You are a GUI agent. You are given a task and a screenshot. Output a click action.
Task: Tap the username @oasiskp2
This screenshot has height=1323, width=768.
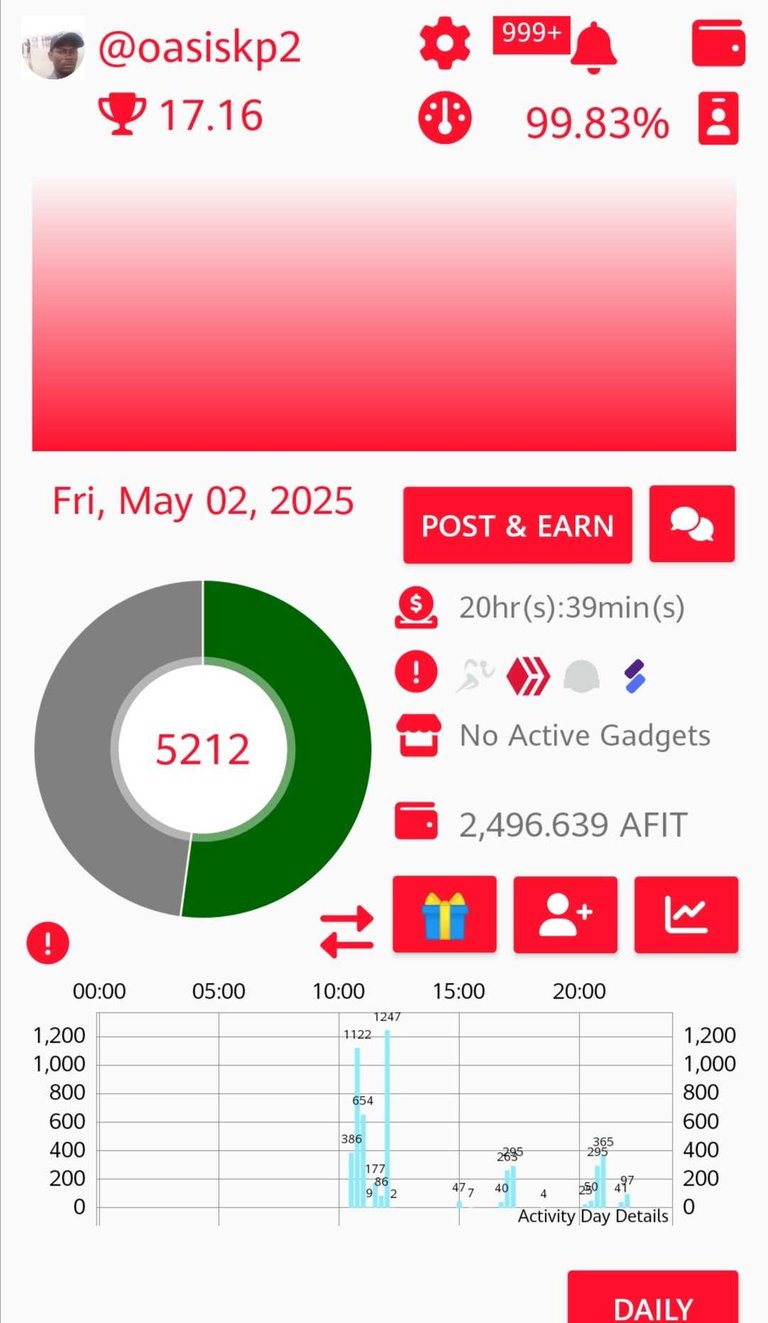pyautogui.click(x=199, y=48)
